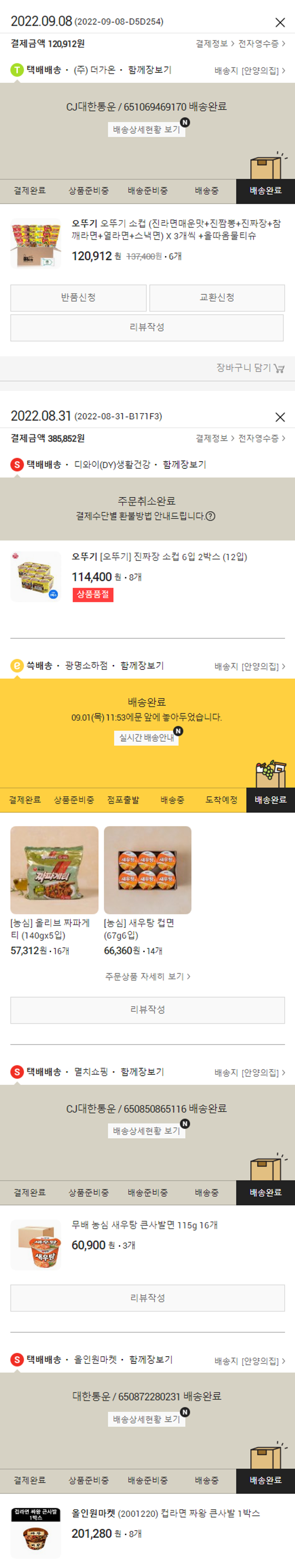The height and width of the screenshot is (1568, 295).
Task: Request a return with 반품신청
Action: (78, 298)
